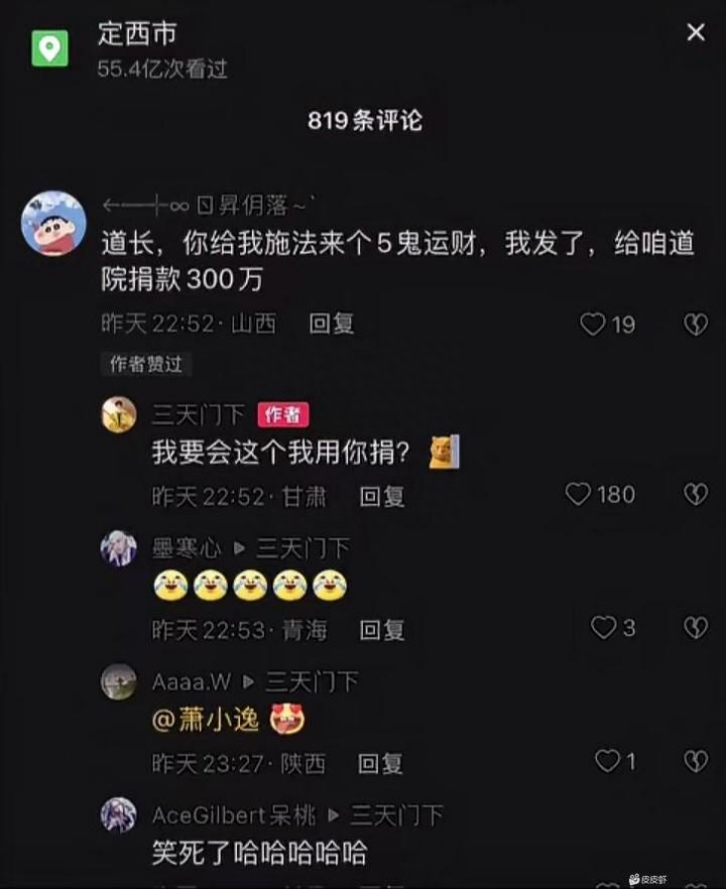The width and height of the screenshot is (726, 889).
Task: Open 墨寒心's profile avatar
Action: pyautogui.click(x=119, y=548)
